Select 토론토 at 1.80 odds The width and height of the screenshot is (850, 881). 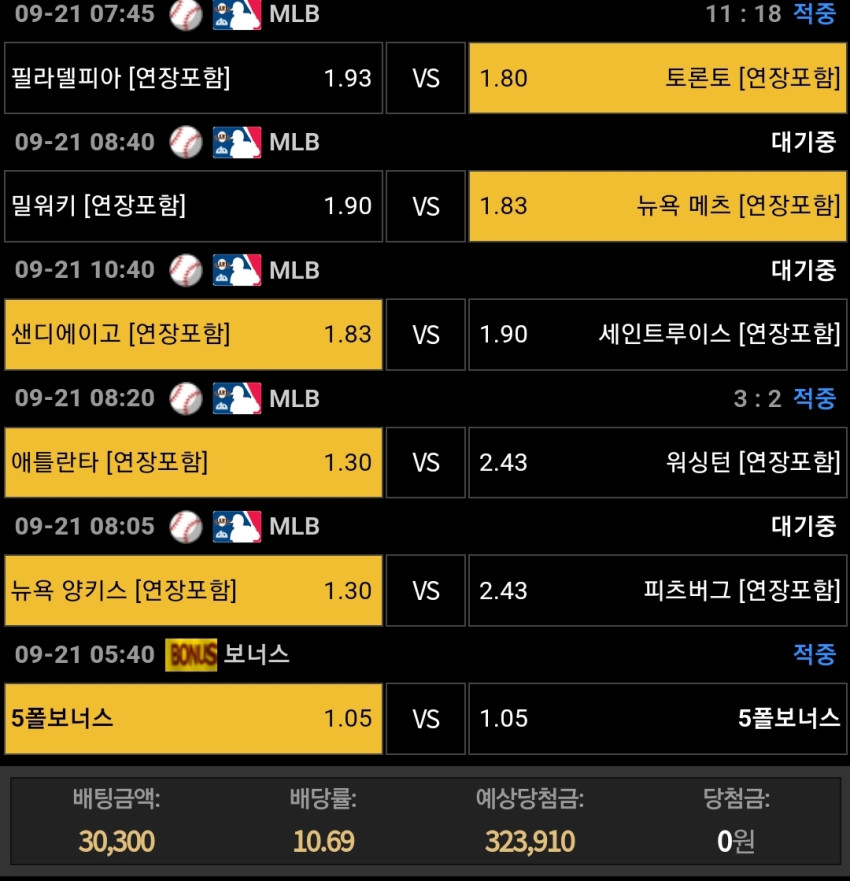tap(658, 78)
